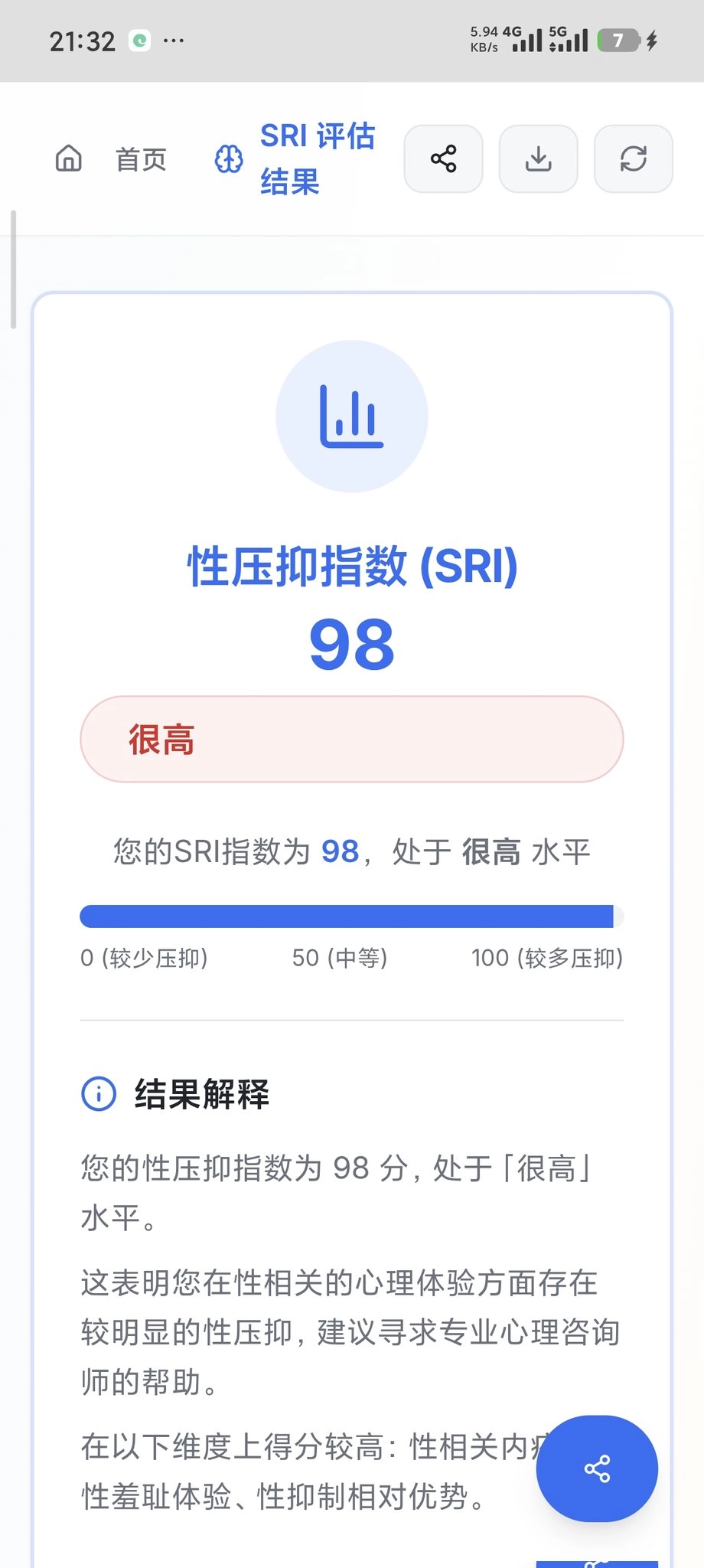The width and height of the screenshot is (704, 1568).
Task: Tap the blue floating share button
Action: tap(597, 1468)
